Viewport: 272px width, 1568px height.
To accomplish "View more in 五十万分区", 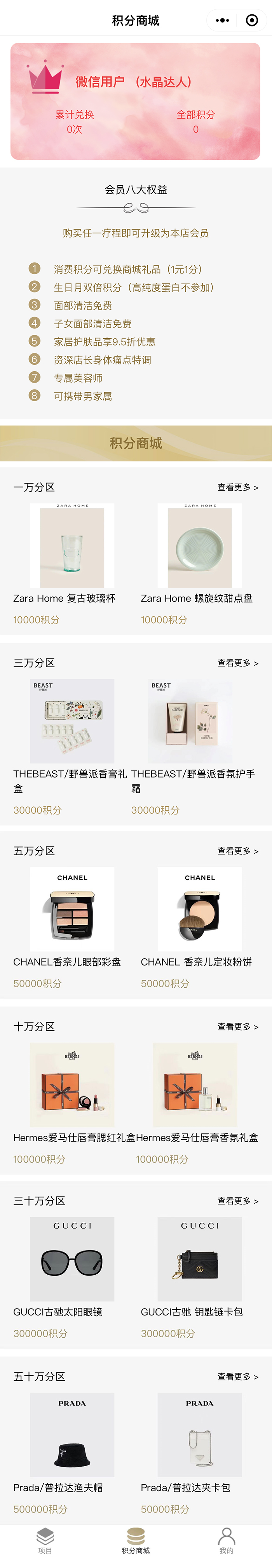I will point(237,1377).
